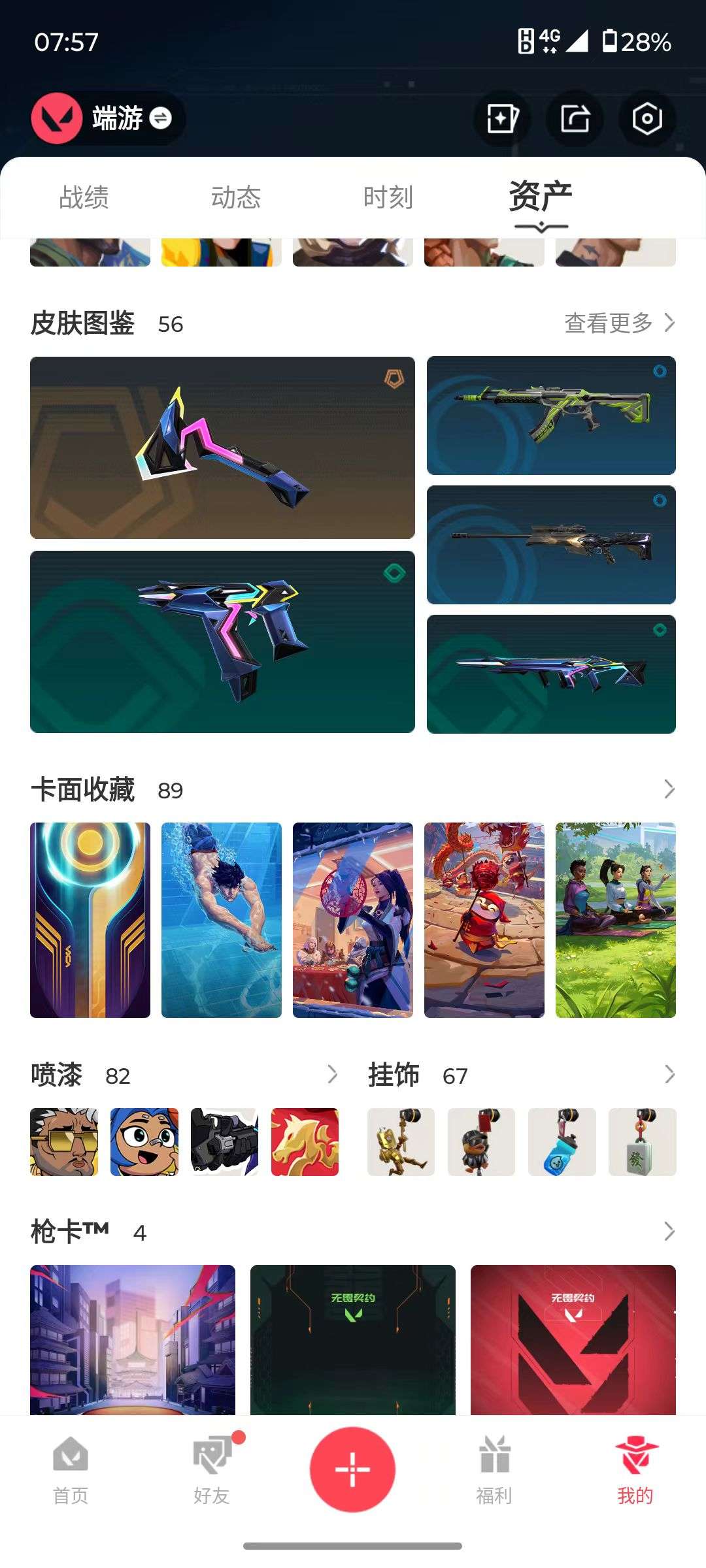The width and height of the screenshot is (706, 1568).
Task: Switch to the 时刻 tab
Action: tap(388, 195)
